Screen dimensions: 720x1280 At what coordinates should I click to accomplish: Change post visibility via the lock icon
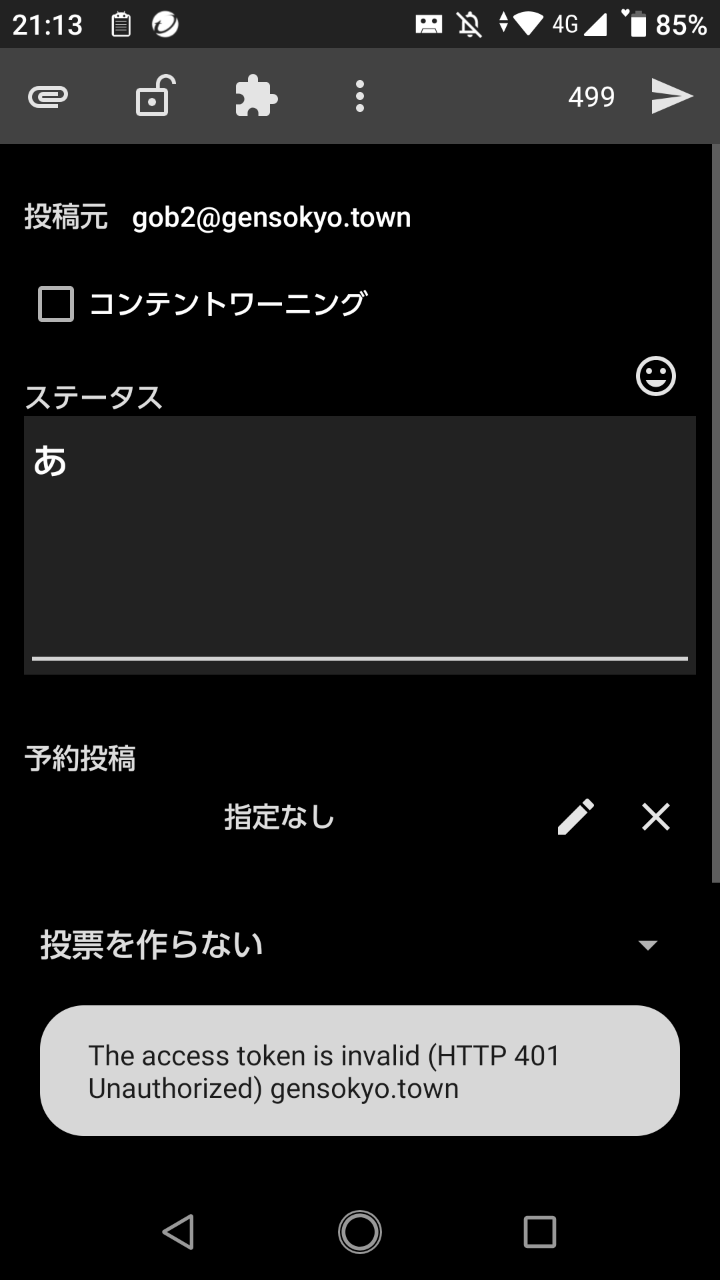[x=153, y=97]
